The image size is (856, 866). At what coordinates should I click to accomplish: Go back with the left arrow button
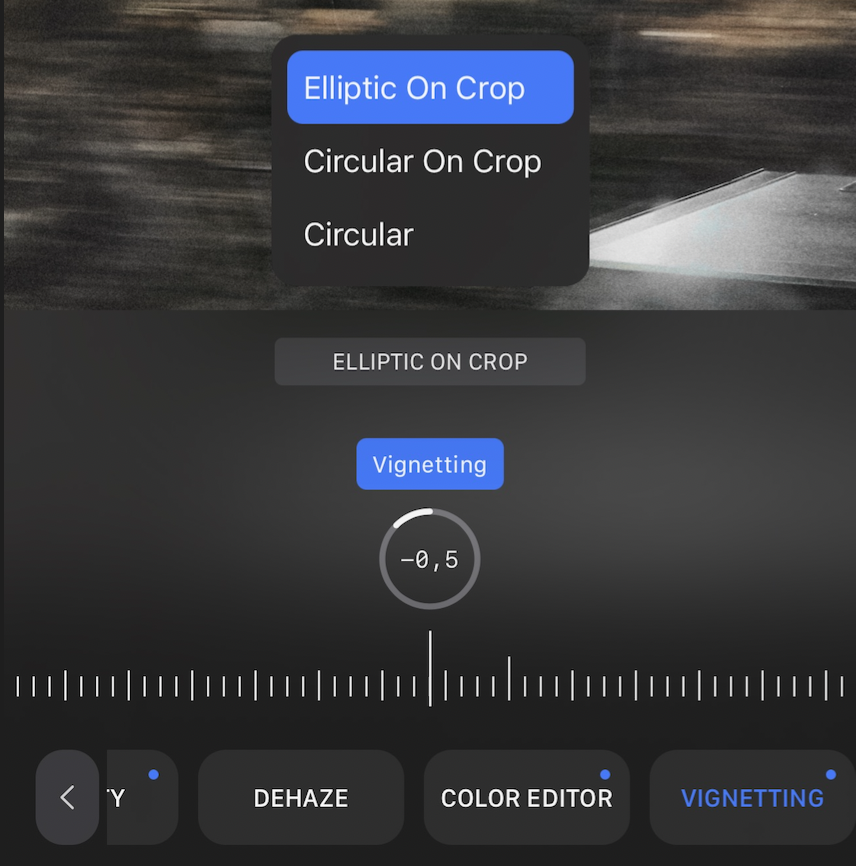tap(67, 797)
